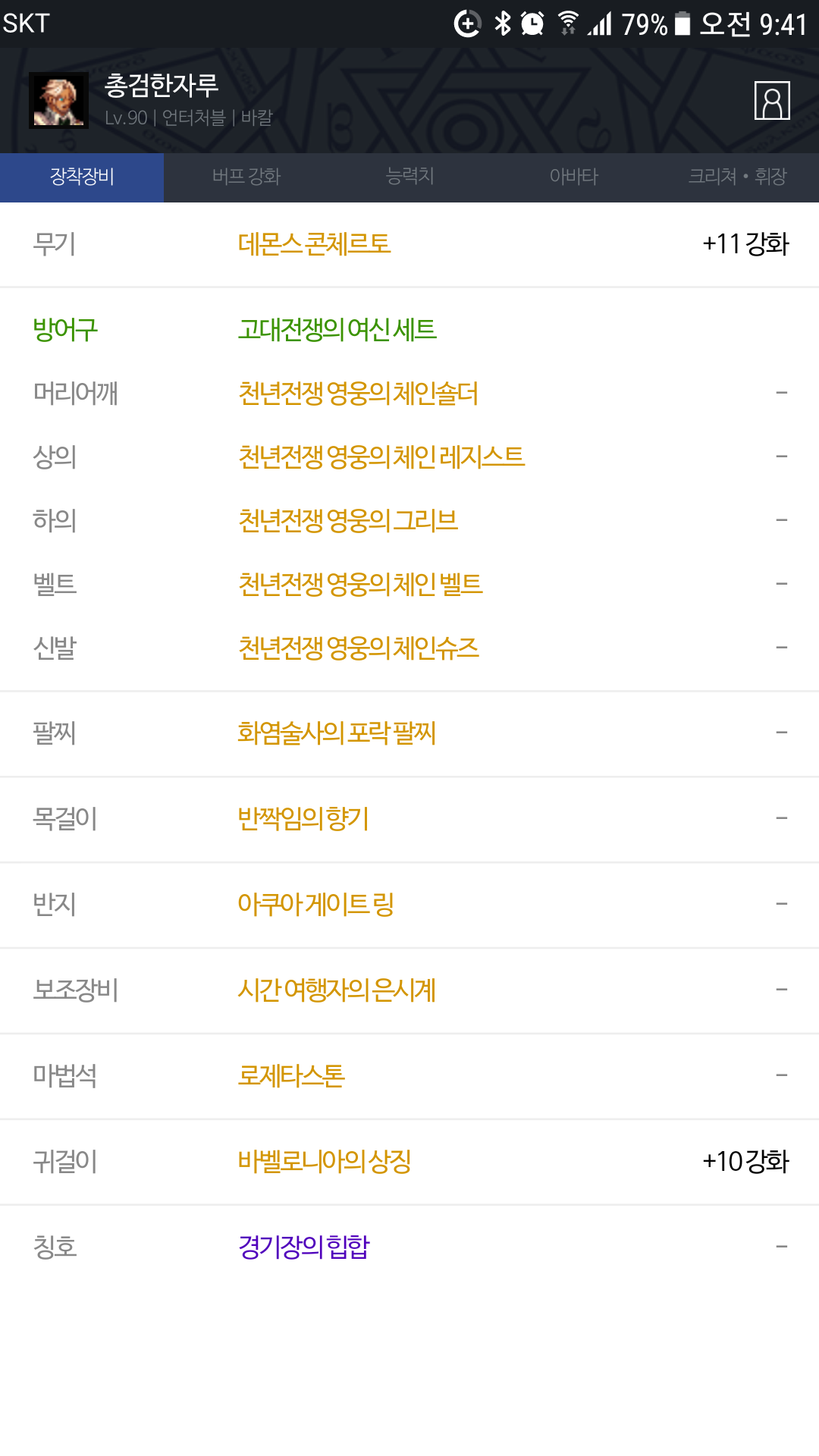Viewport: 819px width, 1456px height.
Task: Open 화염술사의 포락 팔찌 bracelet details
Action: [337, 733]
